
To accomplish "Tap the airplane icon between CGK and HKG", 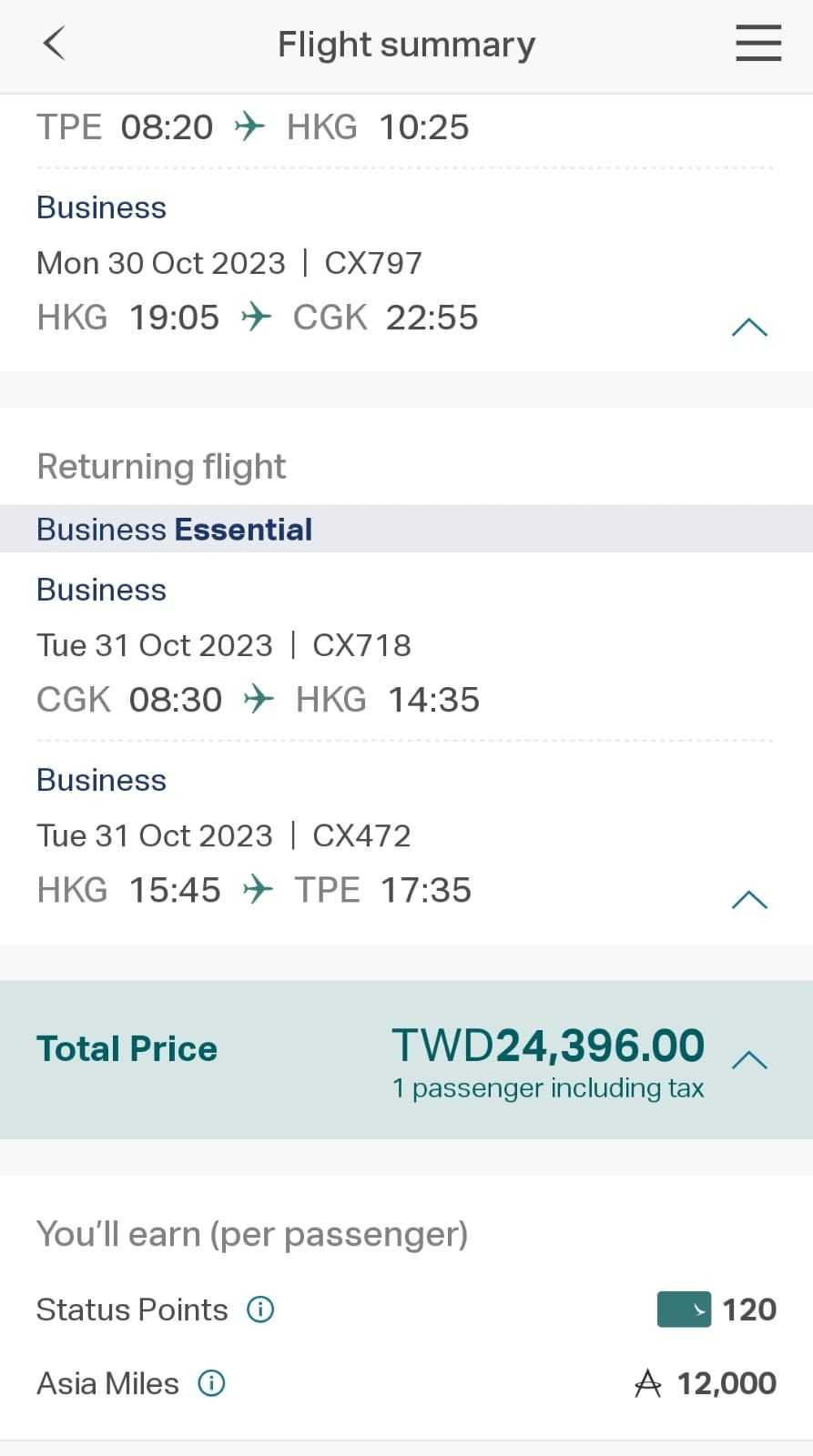I will pos(259,699).
